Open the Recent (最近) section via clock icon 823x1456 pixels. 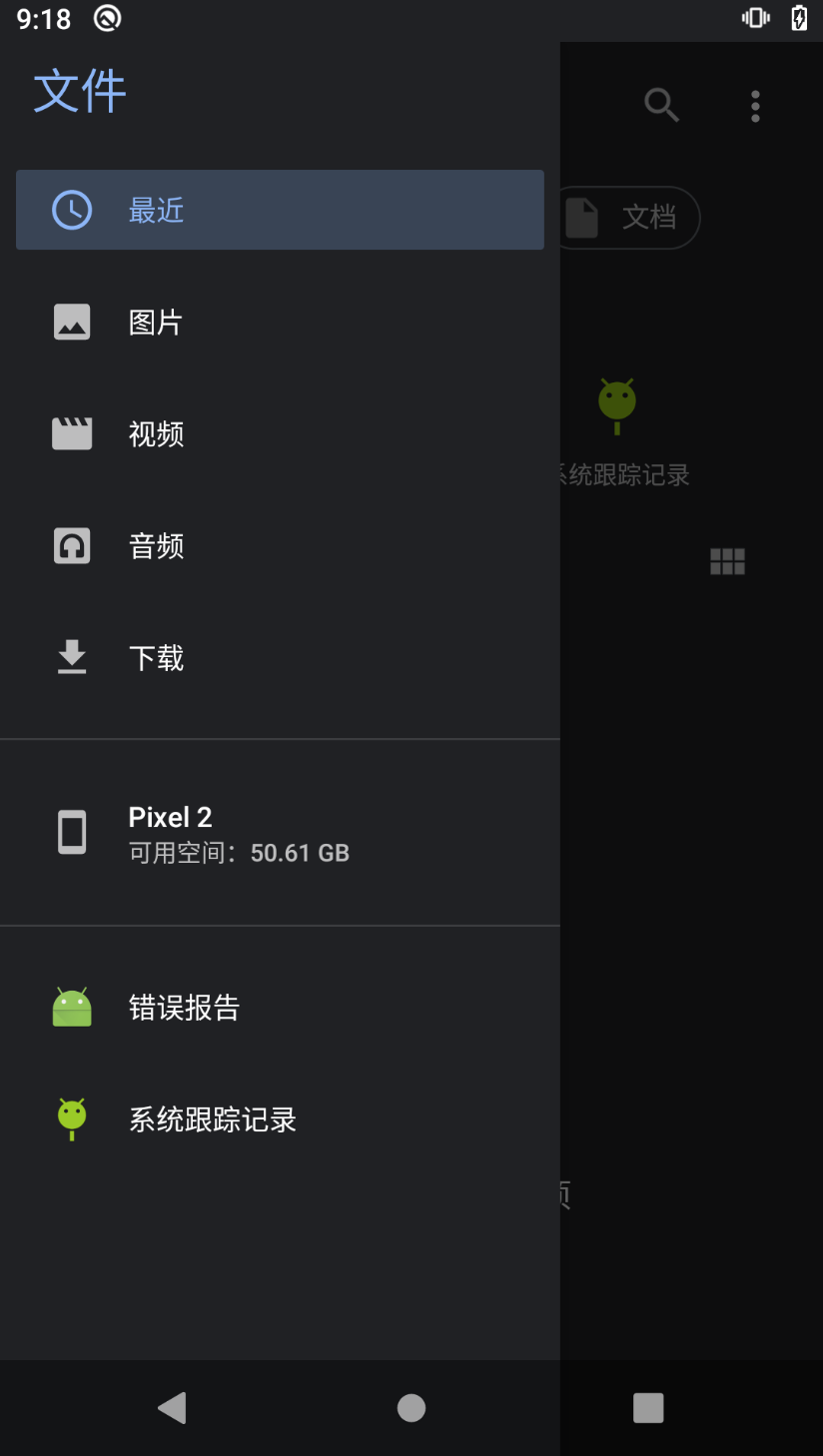pyautogui.click(x=71, y=210)
